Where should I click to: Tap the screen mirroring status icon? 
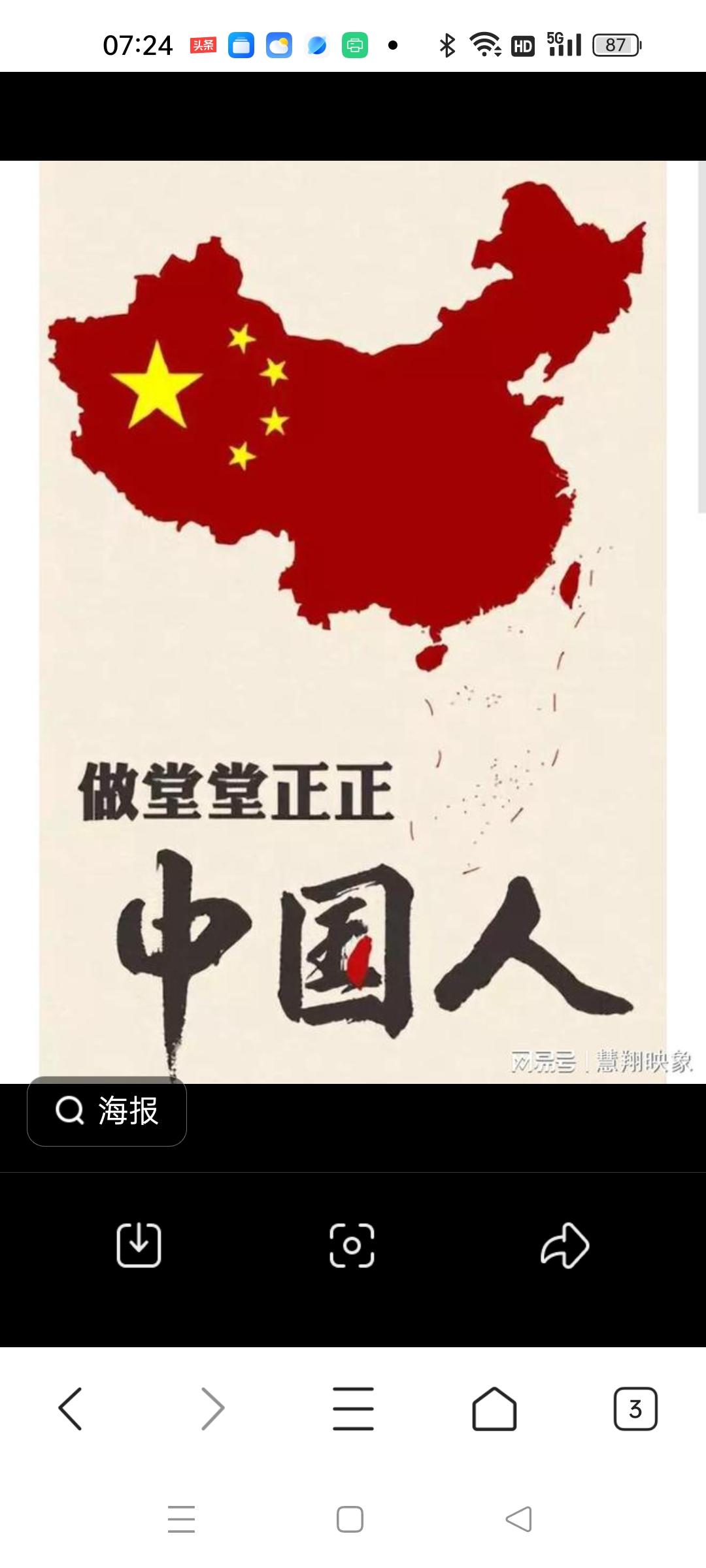[354, 44]
